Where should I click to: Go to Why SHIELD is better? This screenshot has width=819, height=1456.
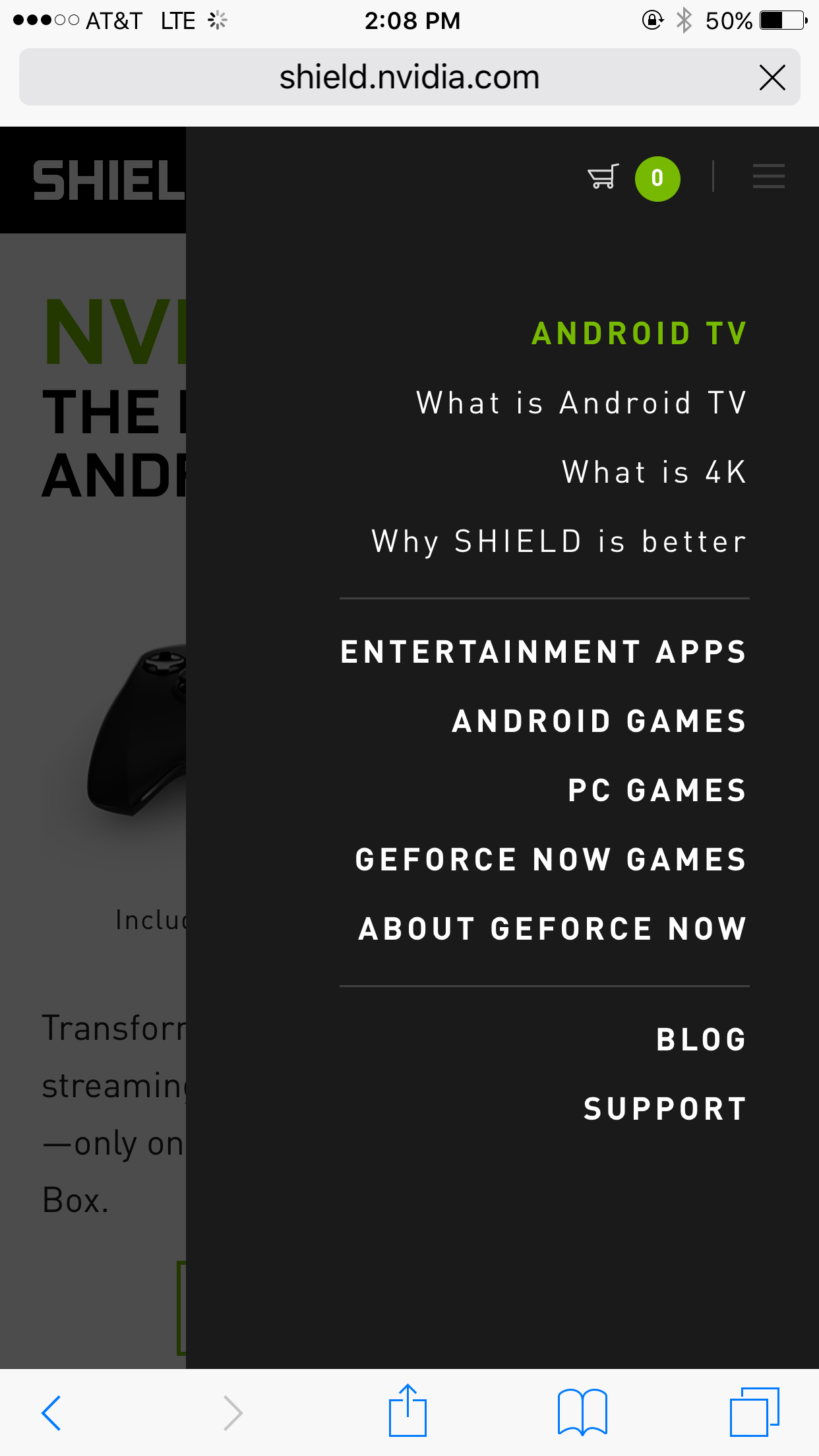(x=559, y=542)
